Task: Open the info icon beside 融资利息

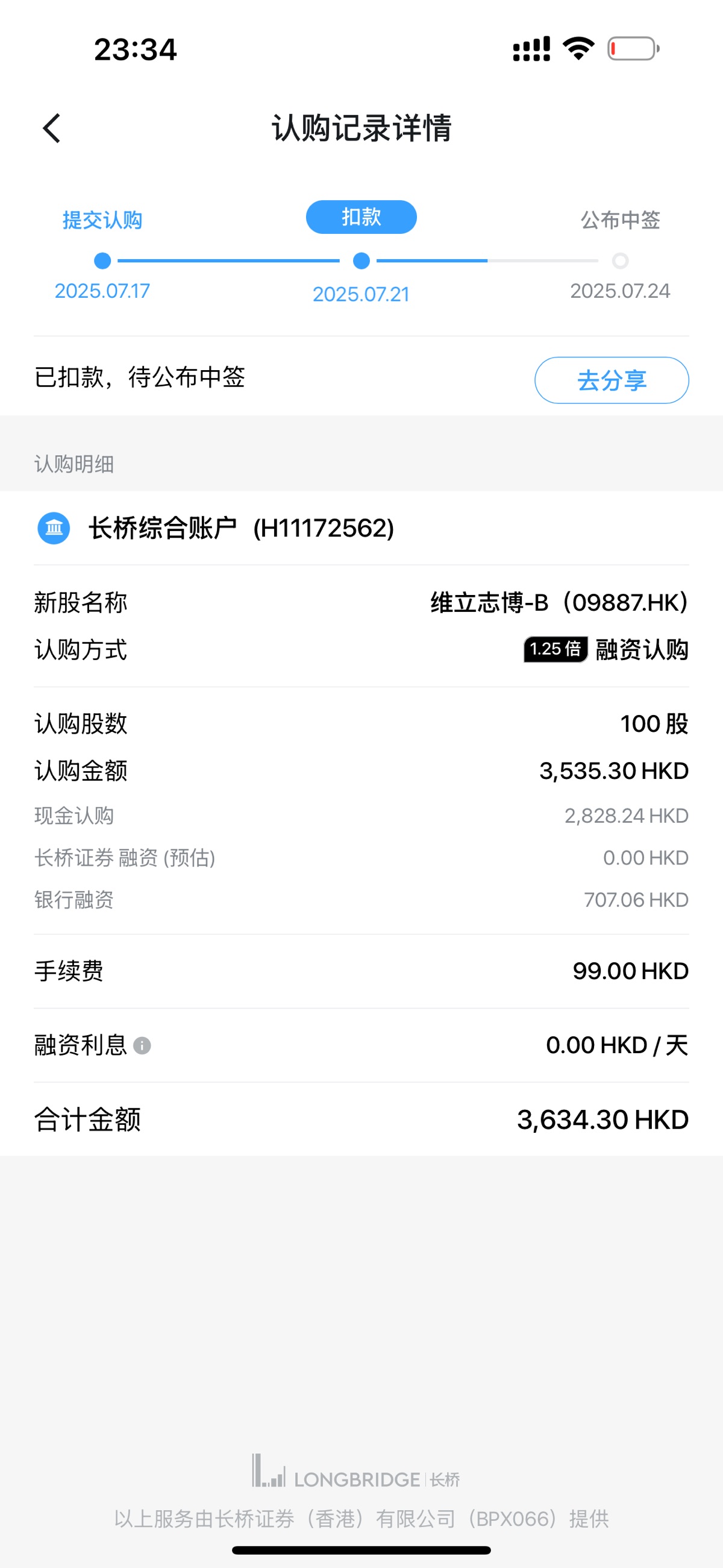Action: tap(142, 1046)
